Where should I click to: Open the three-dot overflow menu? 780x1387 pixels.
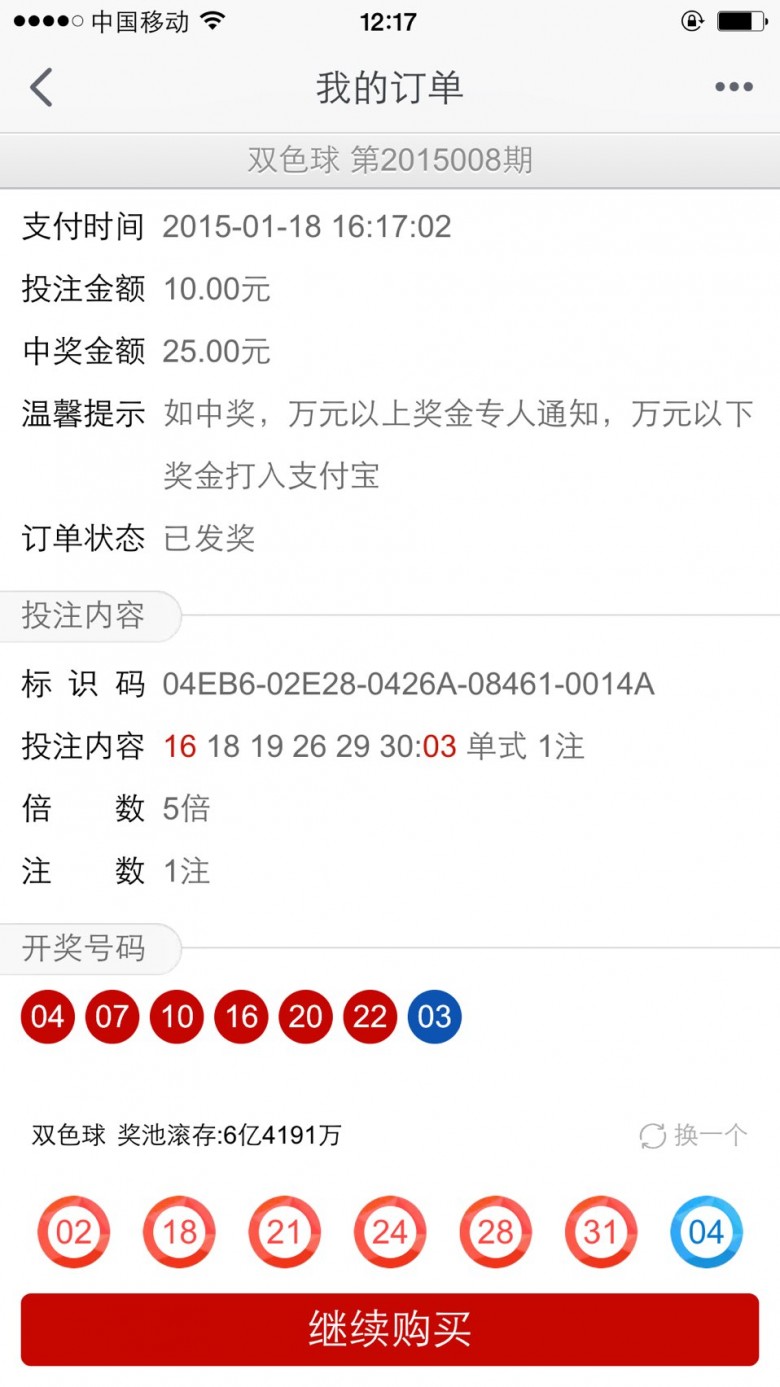pyautogui.click(x=733, y=88)
